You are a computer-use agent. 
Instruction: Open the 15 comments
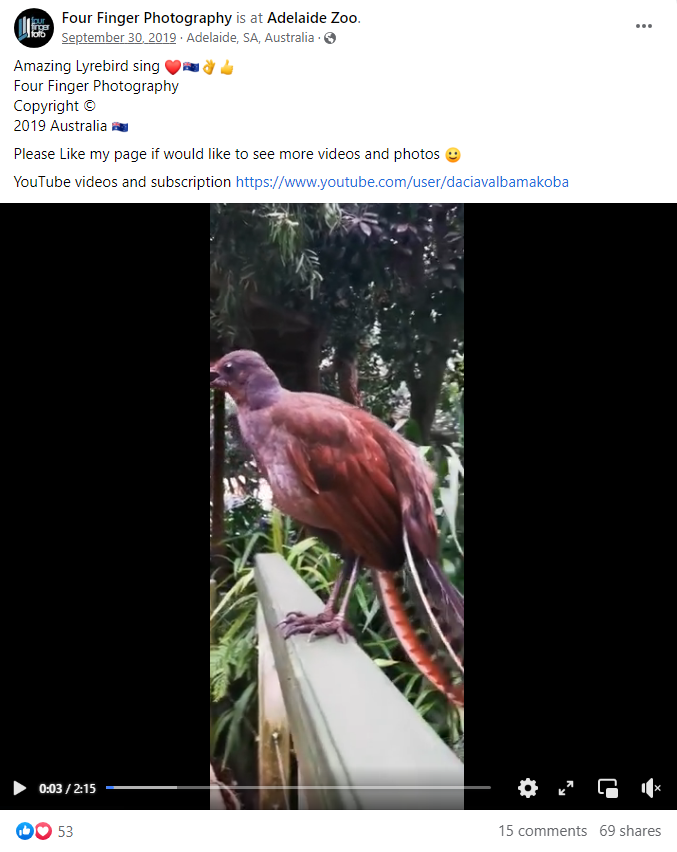point(542,831)
